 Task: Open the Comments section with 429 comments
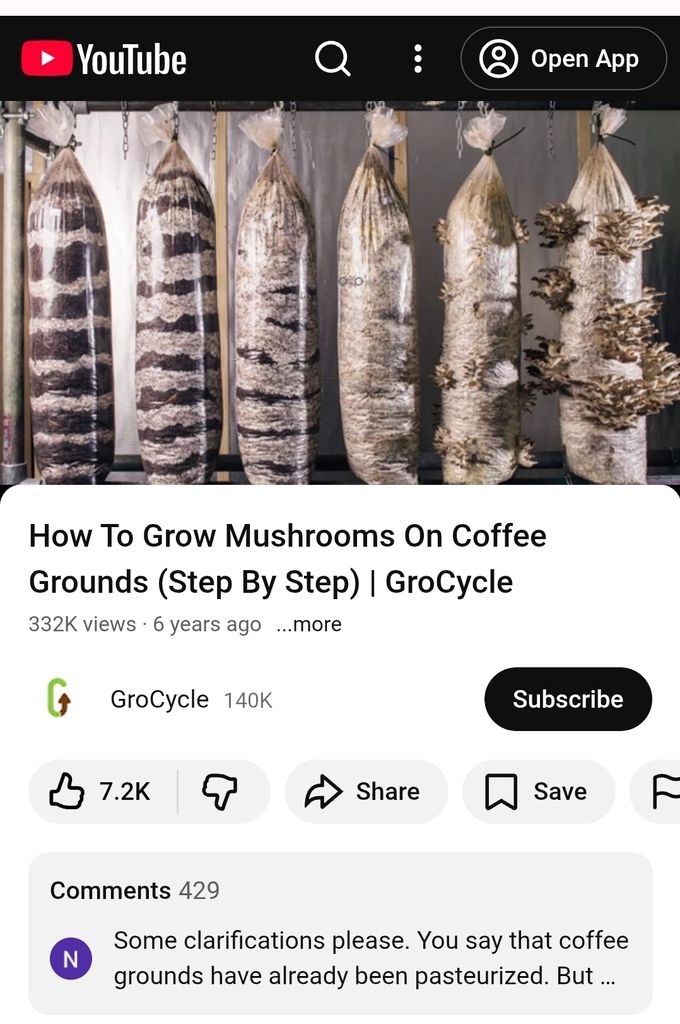(x=340, y=933)
